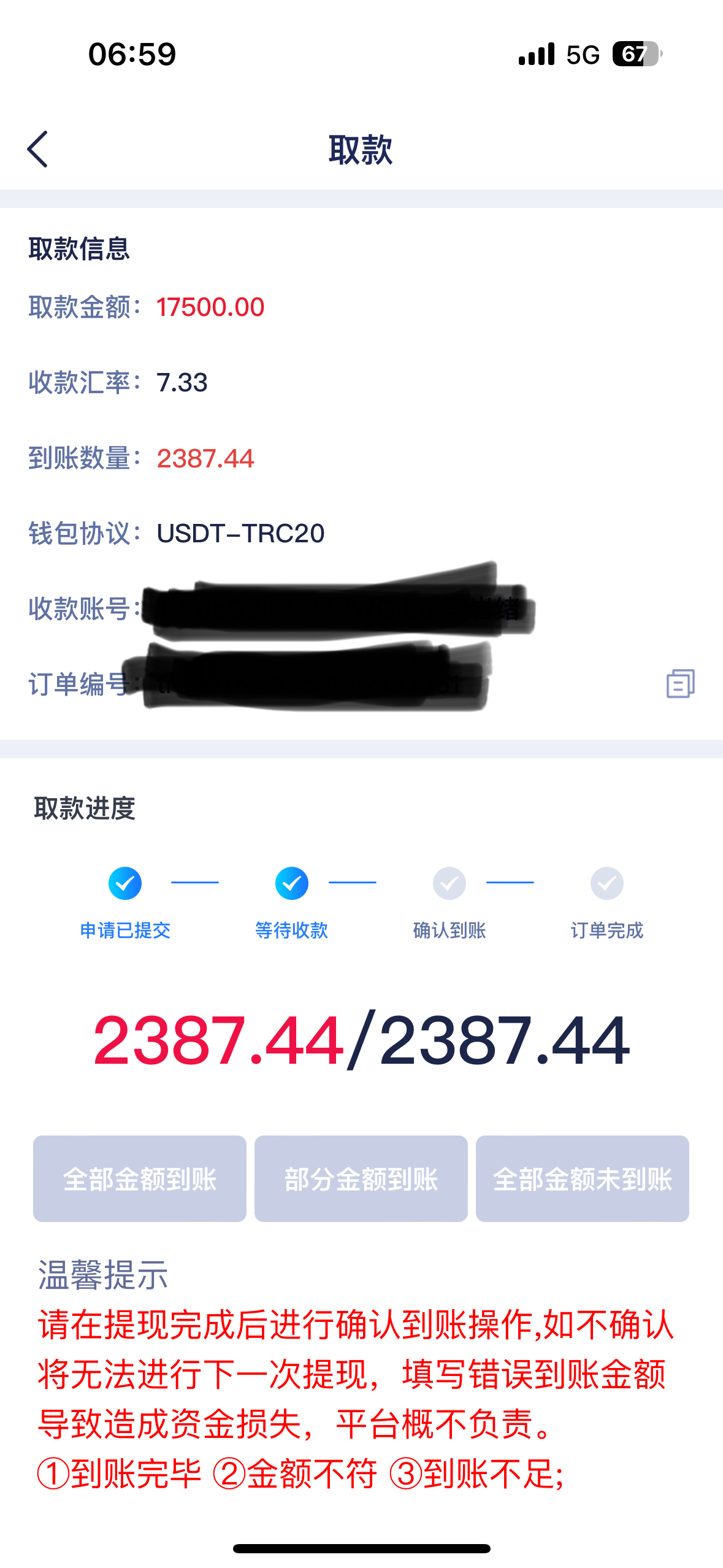Copy the order number (订单编号)

(680, 683)
